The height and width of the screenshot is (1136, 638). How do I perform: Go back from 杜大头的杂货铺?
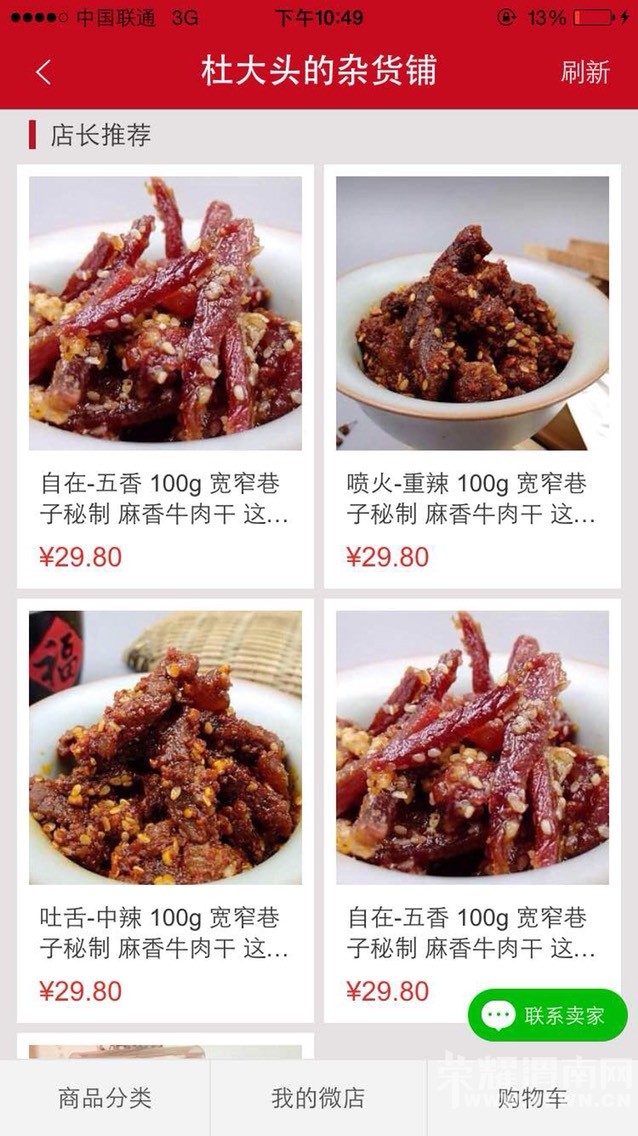click(x=43, y=72)
